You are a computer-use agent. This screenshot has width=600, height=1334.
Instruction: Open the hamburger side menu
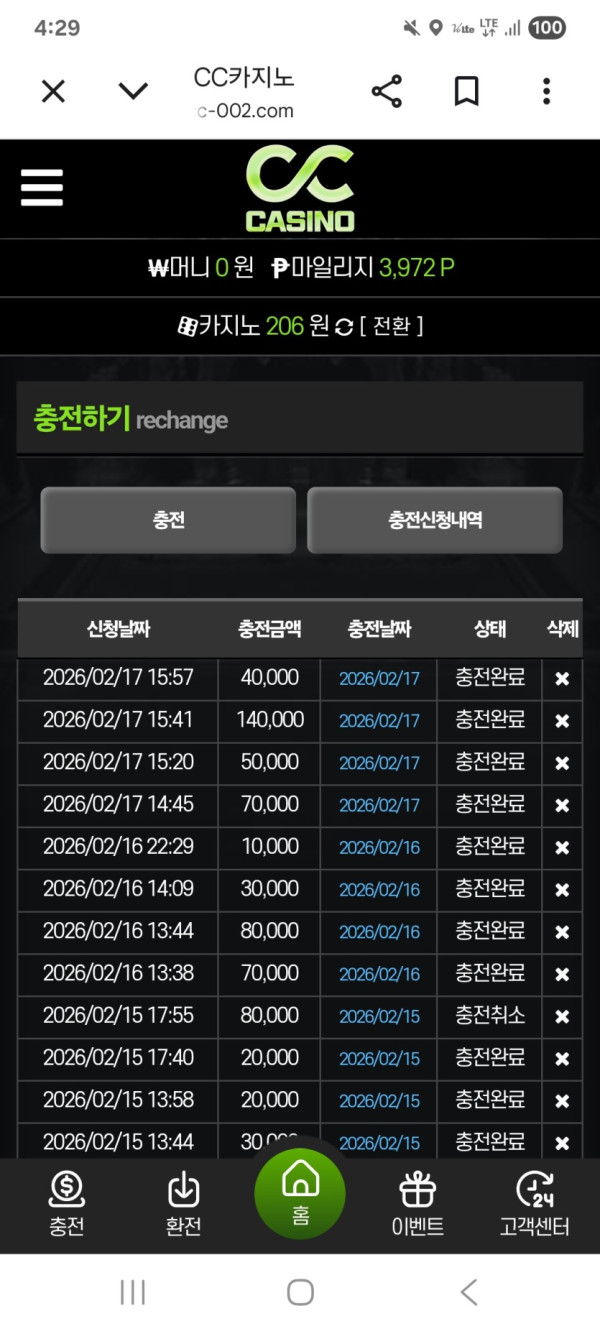click(42, 188)
